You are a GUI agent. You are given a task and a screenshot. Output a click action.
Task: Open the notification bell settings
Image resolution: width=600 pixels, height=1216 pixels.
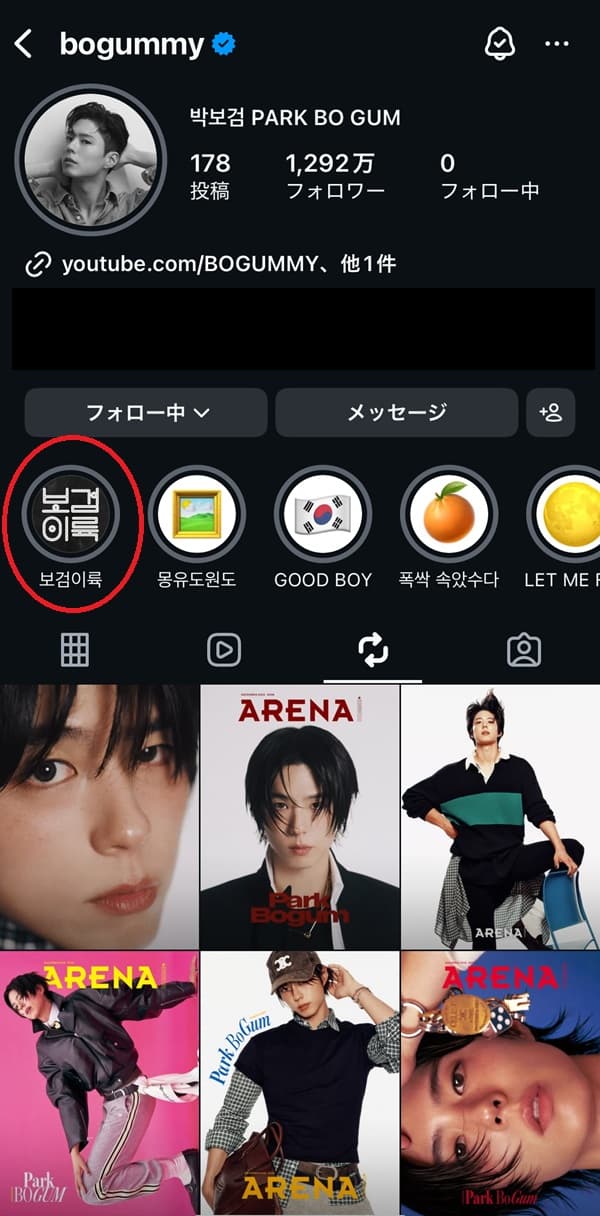[498, 44]
